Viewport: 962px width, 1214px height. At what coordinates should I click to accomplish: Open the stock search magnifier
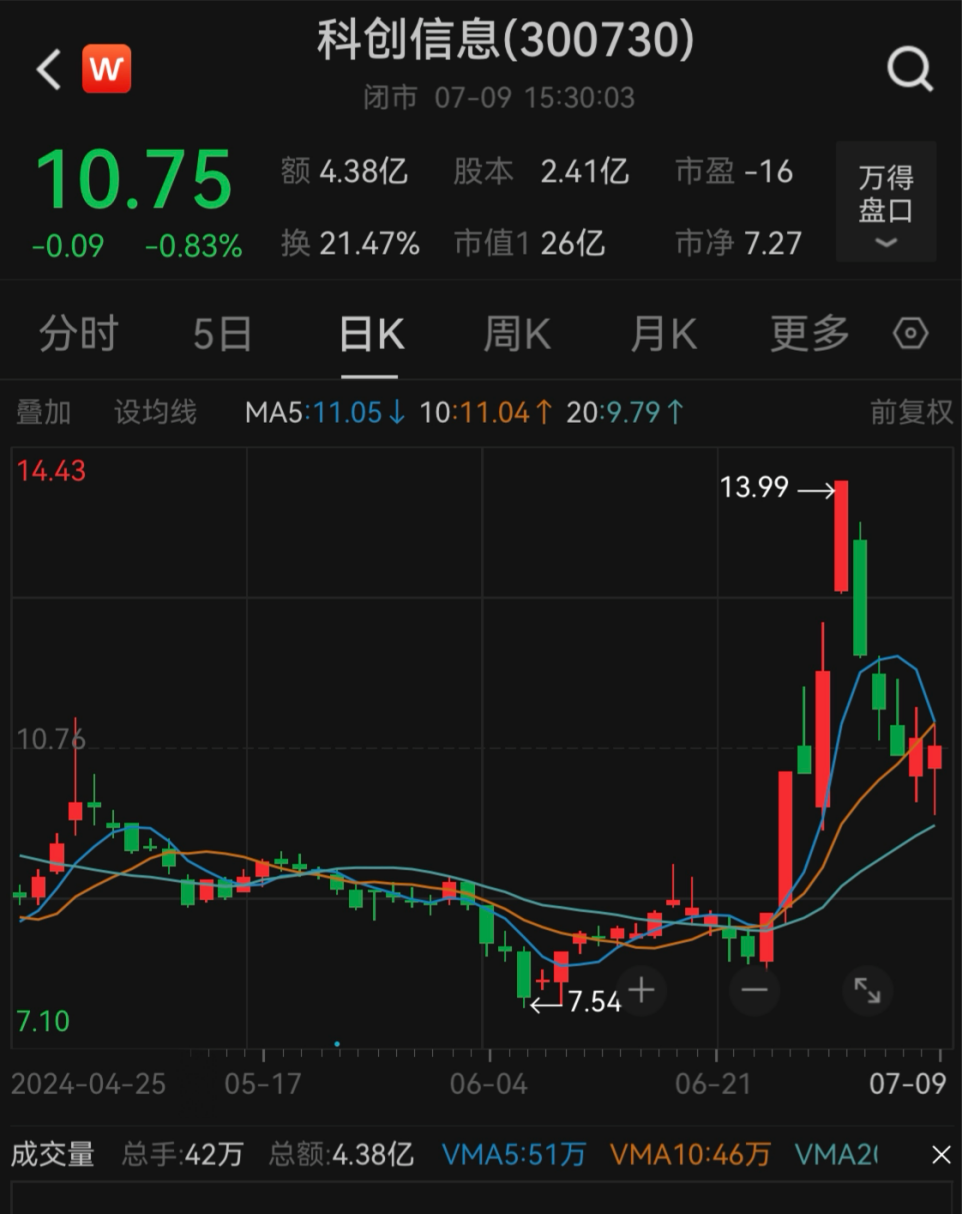click(909, 69)
